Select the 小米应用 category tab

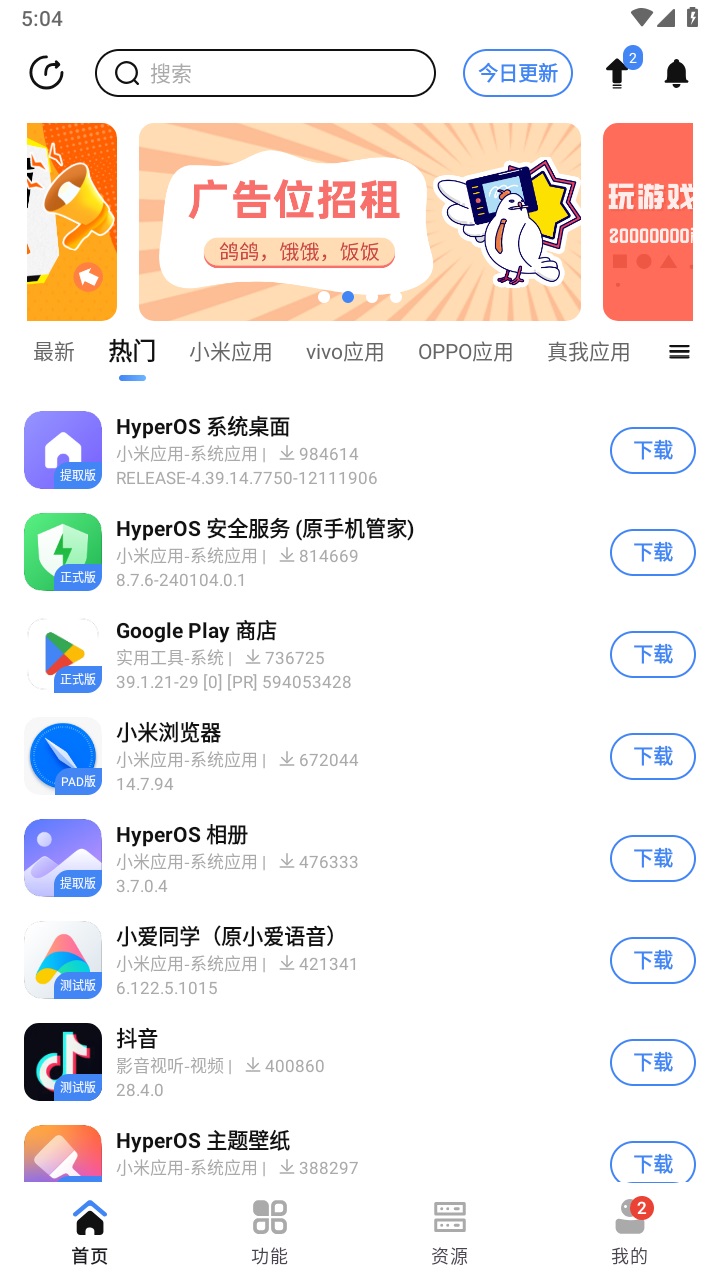coord(230,352)
